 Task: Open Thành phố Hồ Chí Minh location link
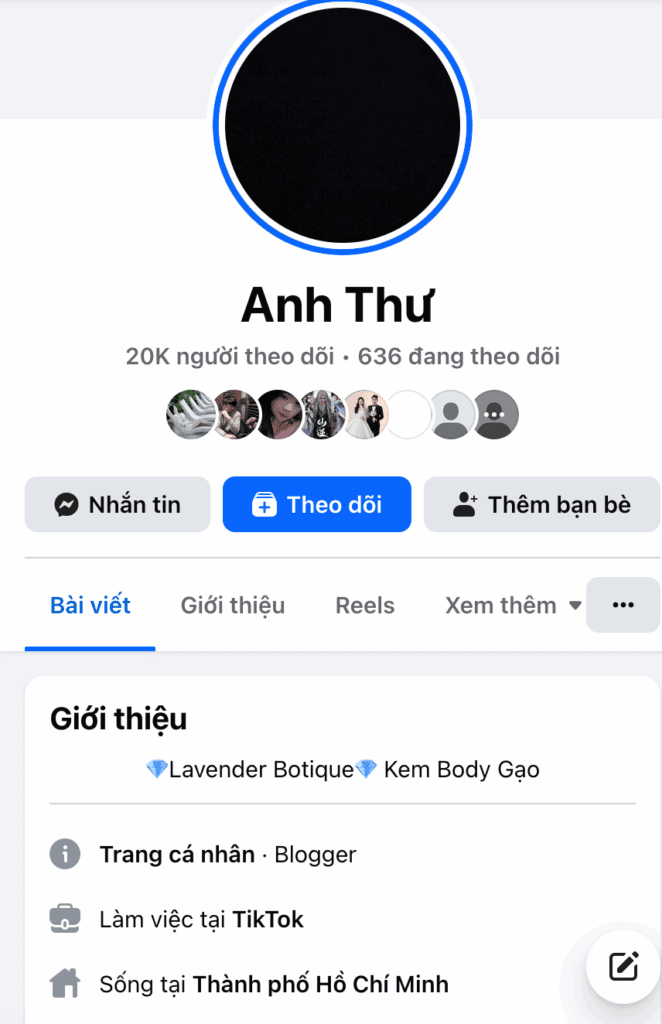pos(320,984)
